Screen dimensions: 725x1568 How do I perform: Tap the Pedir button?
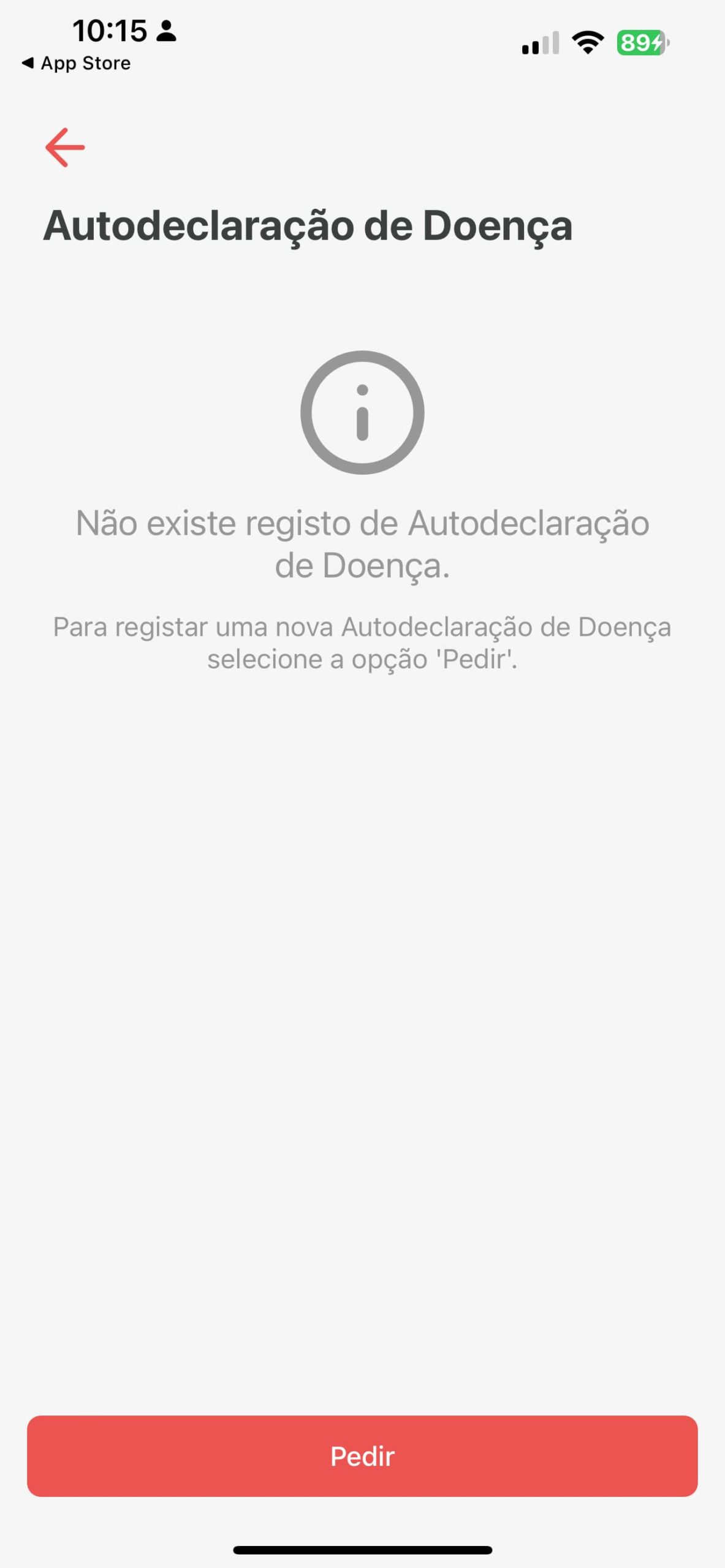pyautogui.click(x=362, y=1456)
